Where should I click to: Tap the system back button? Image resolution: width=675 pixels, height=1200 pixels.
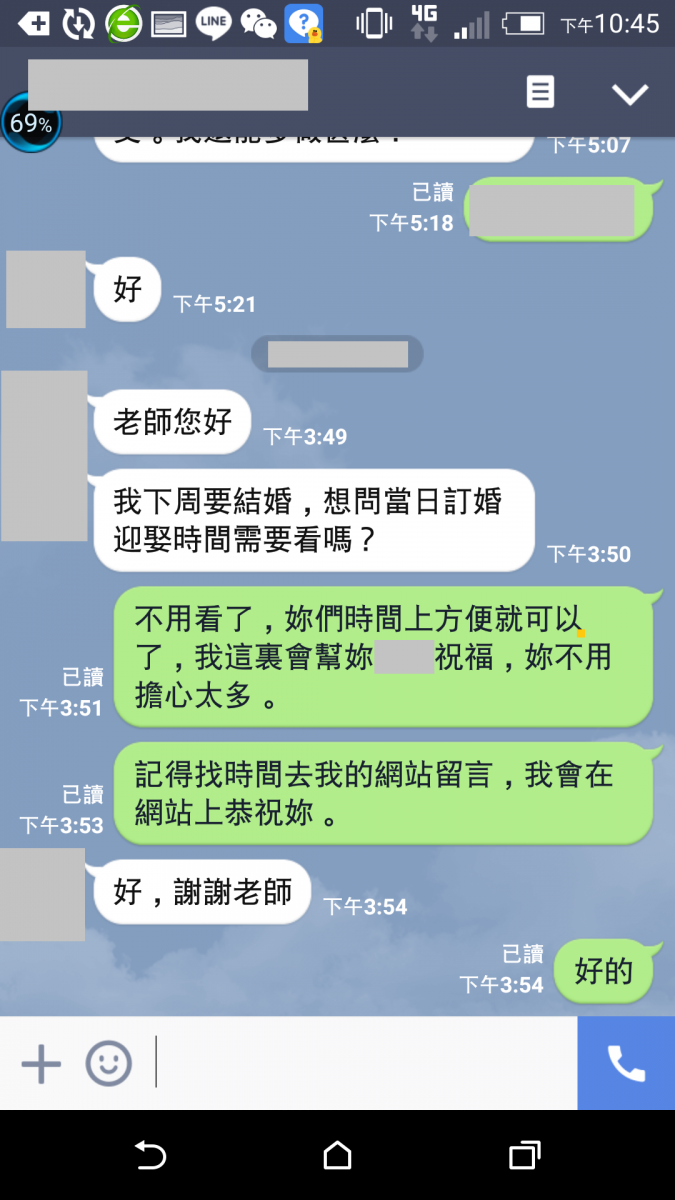150,1156
